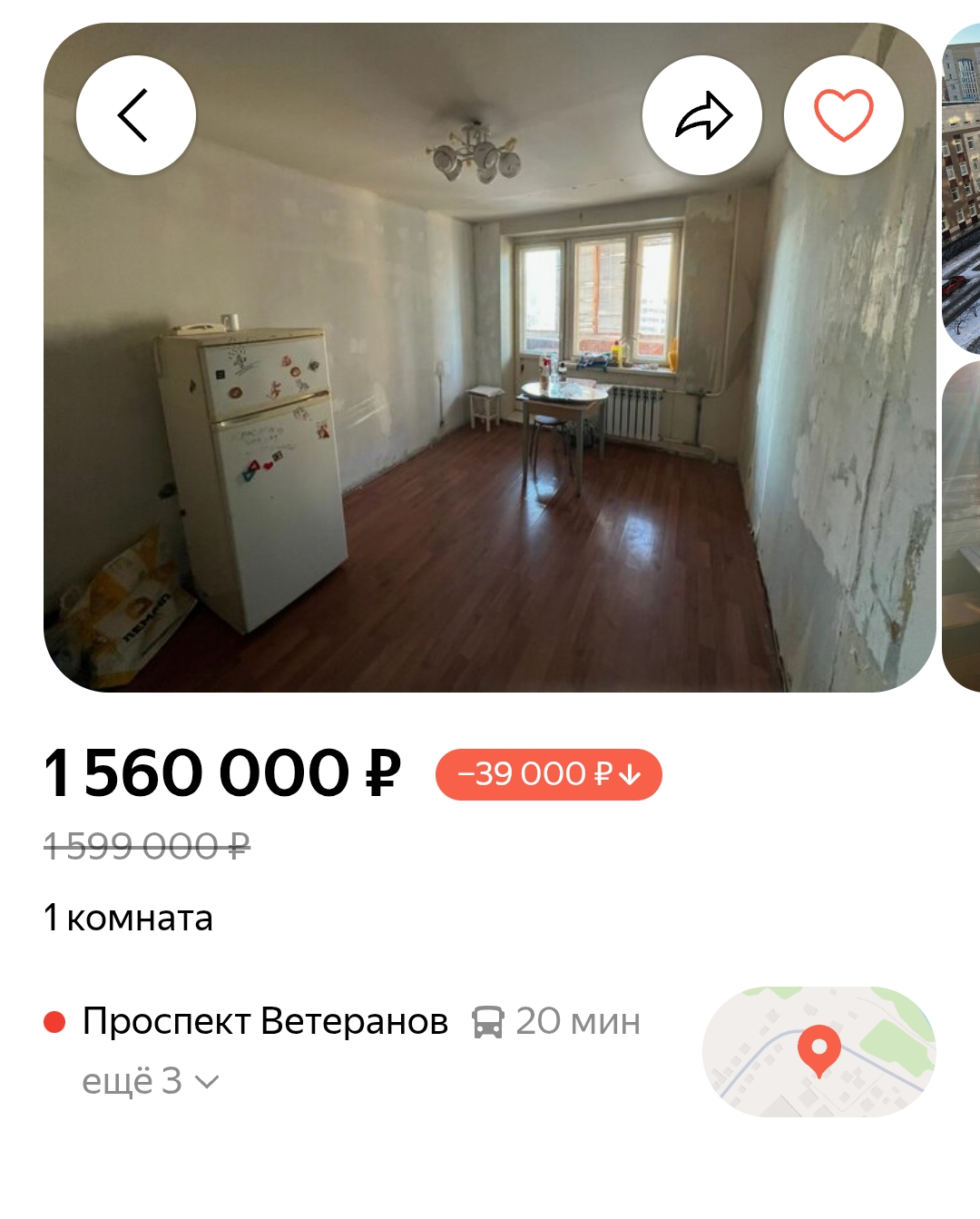Add listing to favorites with heart
This screenshot has height=1219, width=980.
pyautogui.click(x=843, y=115)
